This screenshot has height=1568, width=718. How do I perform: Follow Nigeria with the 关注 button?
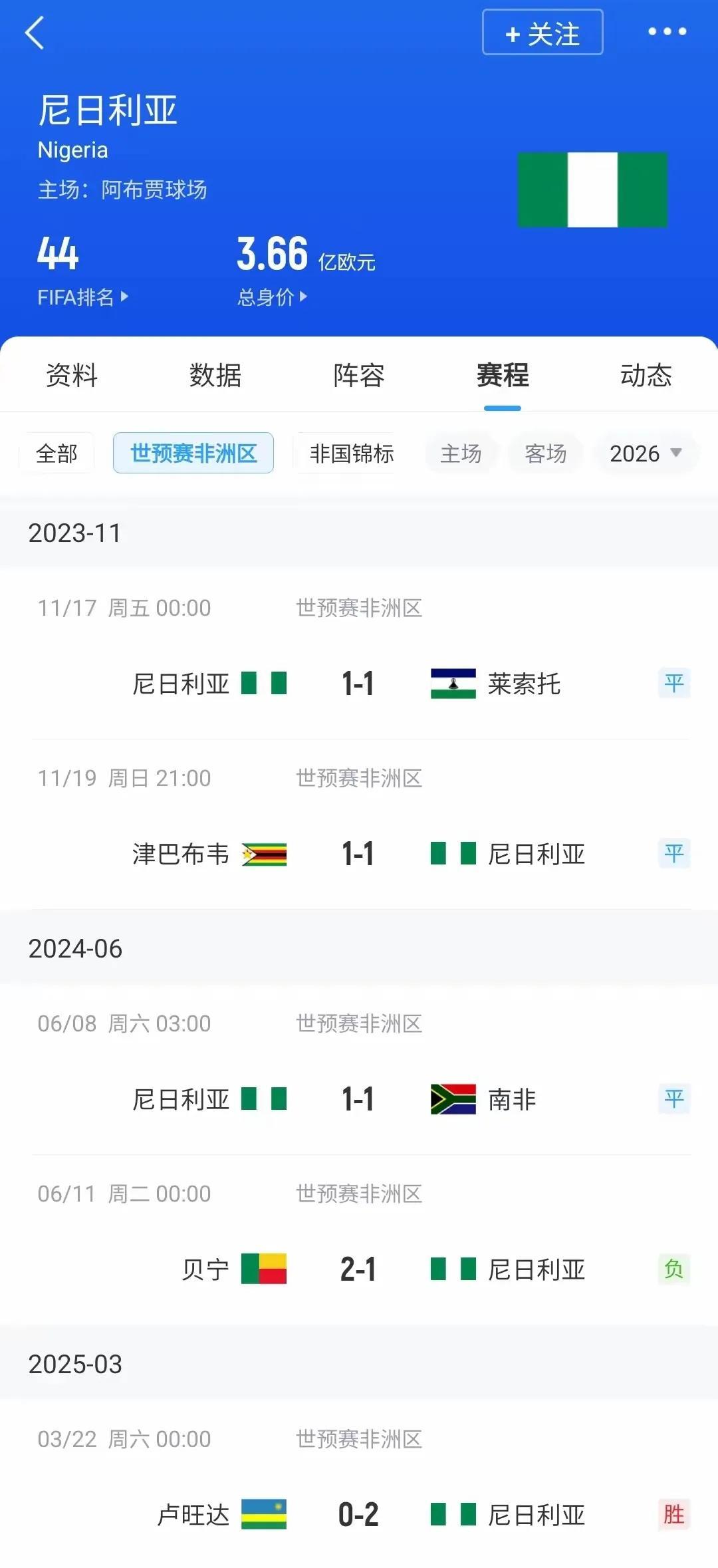542,32
